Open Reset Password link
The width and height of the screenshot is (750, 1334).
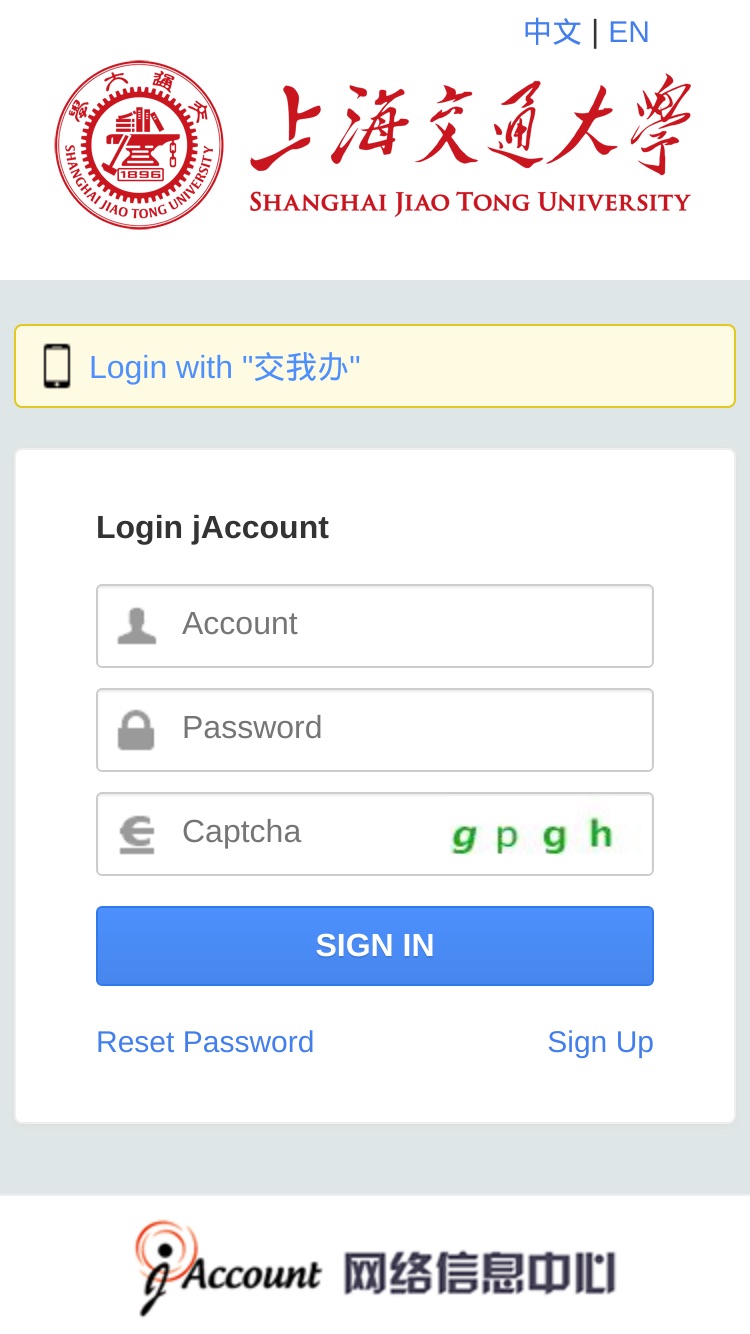point(205,1042)
